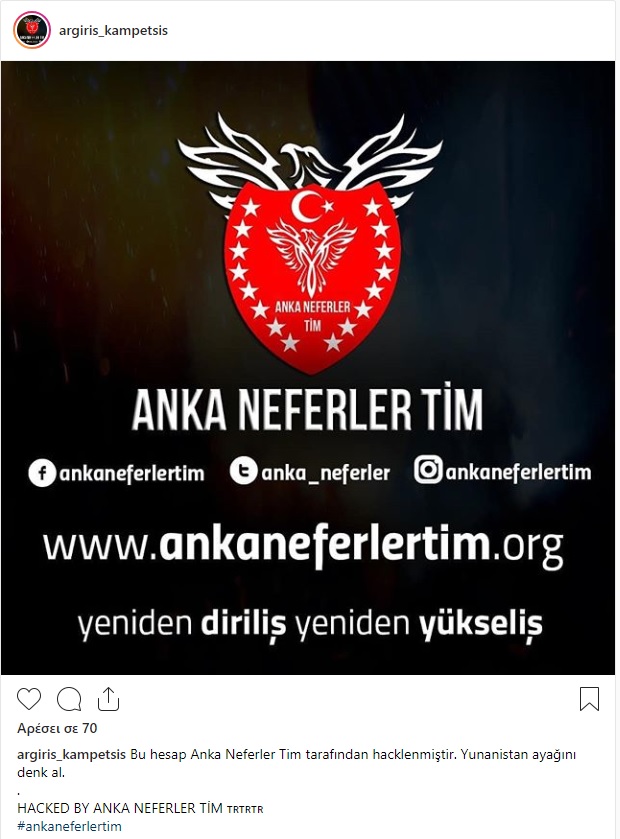Open argiris_kampetsis profile picture
This screenshot has height=839, width=620.
pos(31,30)
